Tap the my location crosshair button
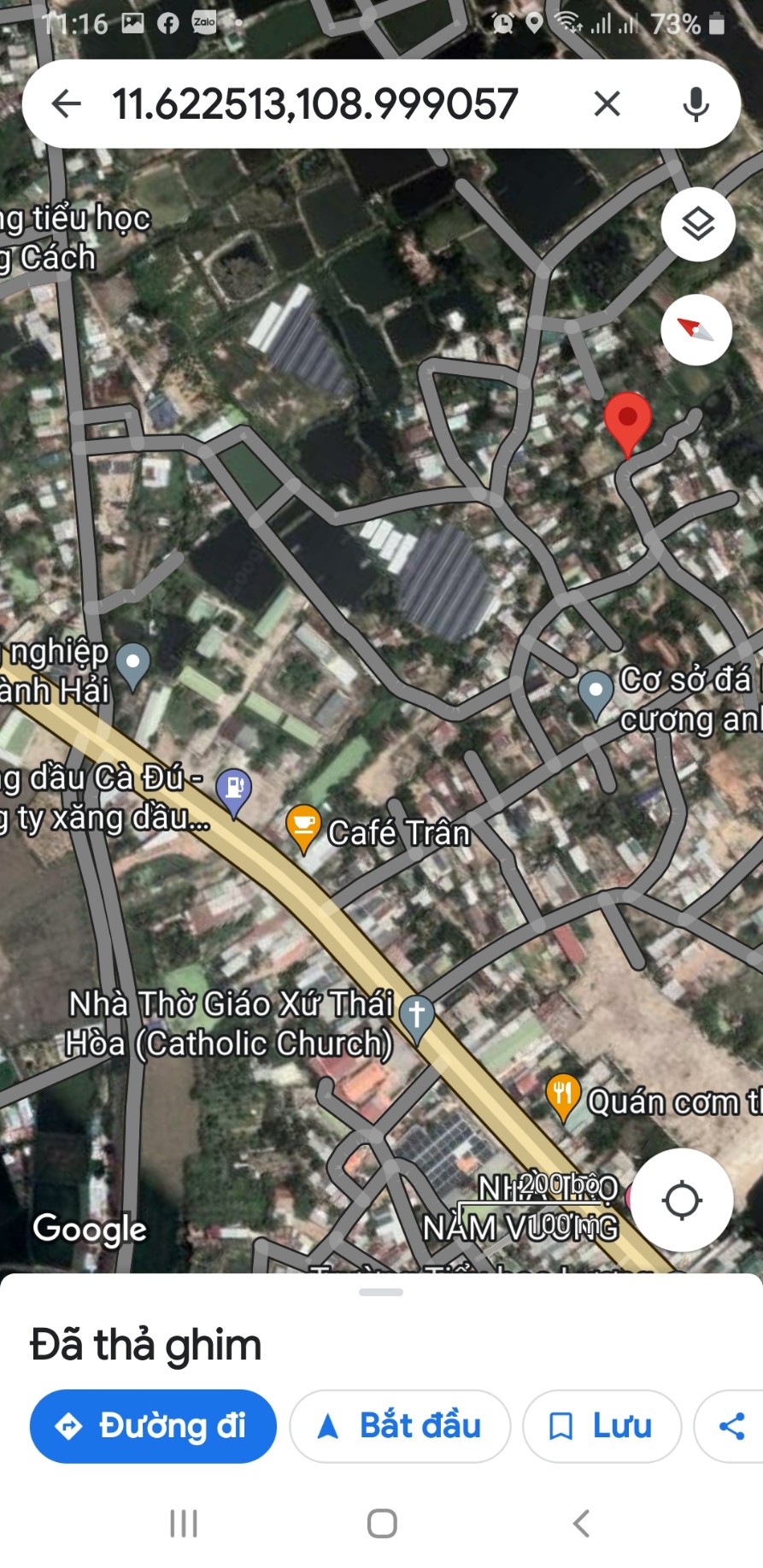Image resolution: width=763 pixels, height=1568 pixels. (681, 1199)
